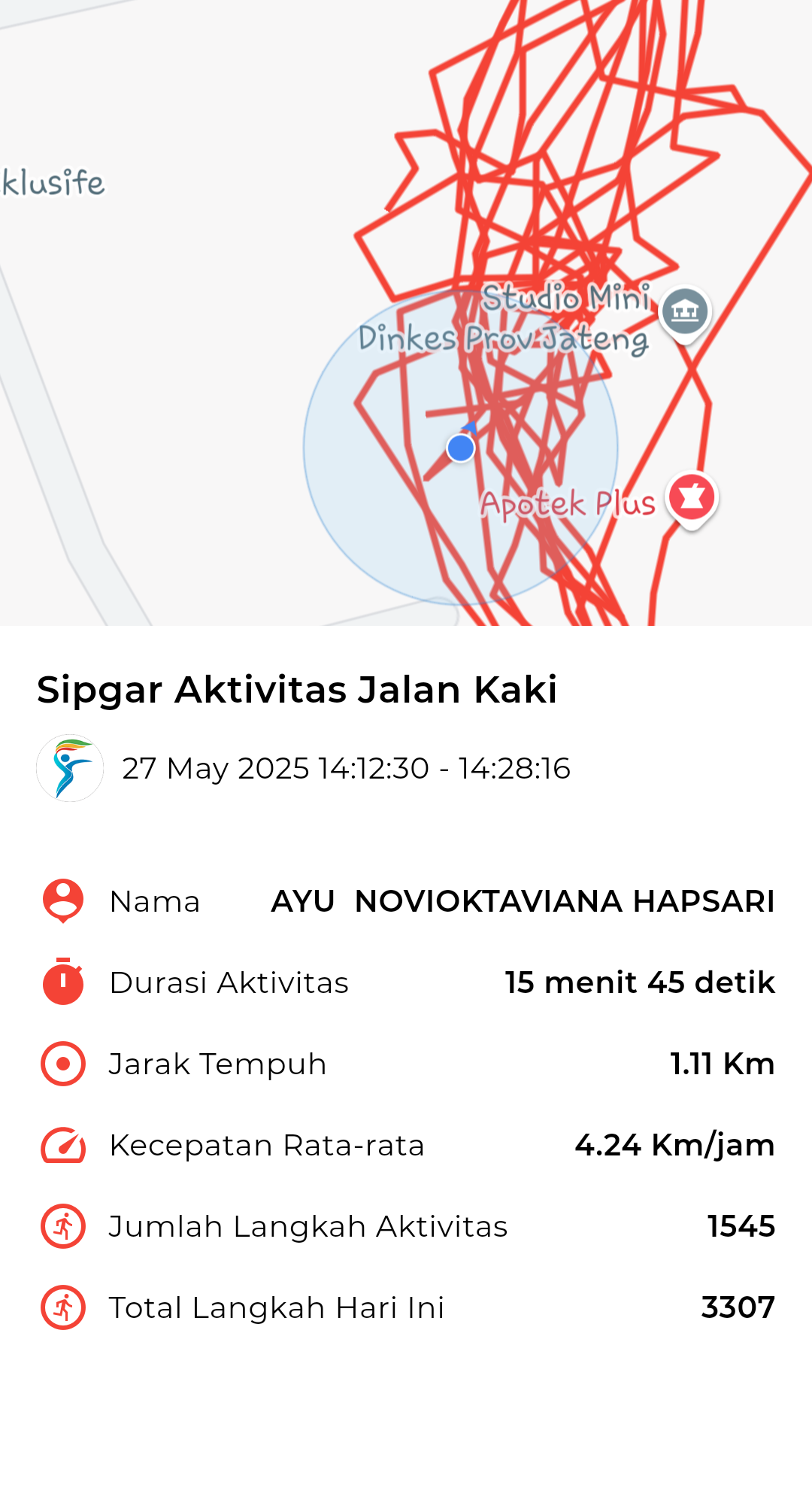Click the Apotek Plus text label
The width and height of the screenshot is (812, 1500).
click(x=568, y=503)
